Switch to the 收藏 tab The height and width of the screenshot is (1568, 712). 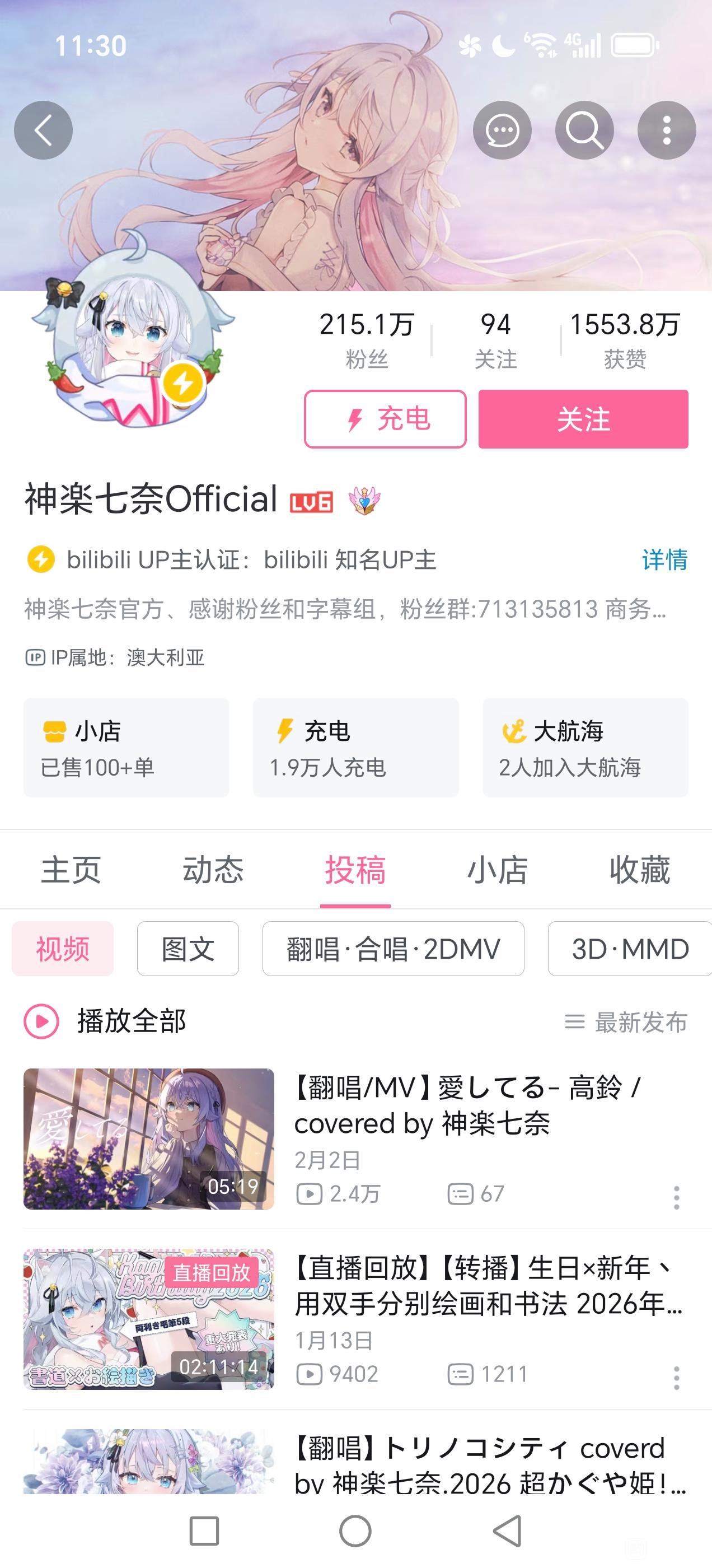[x=640, y=869]
